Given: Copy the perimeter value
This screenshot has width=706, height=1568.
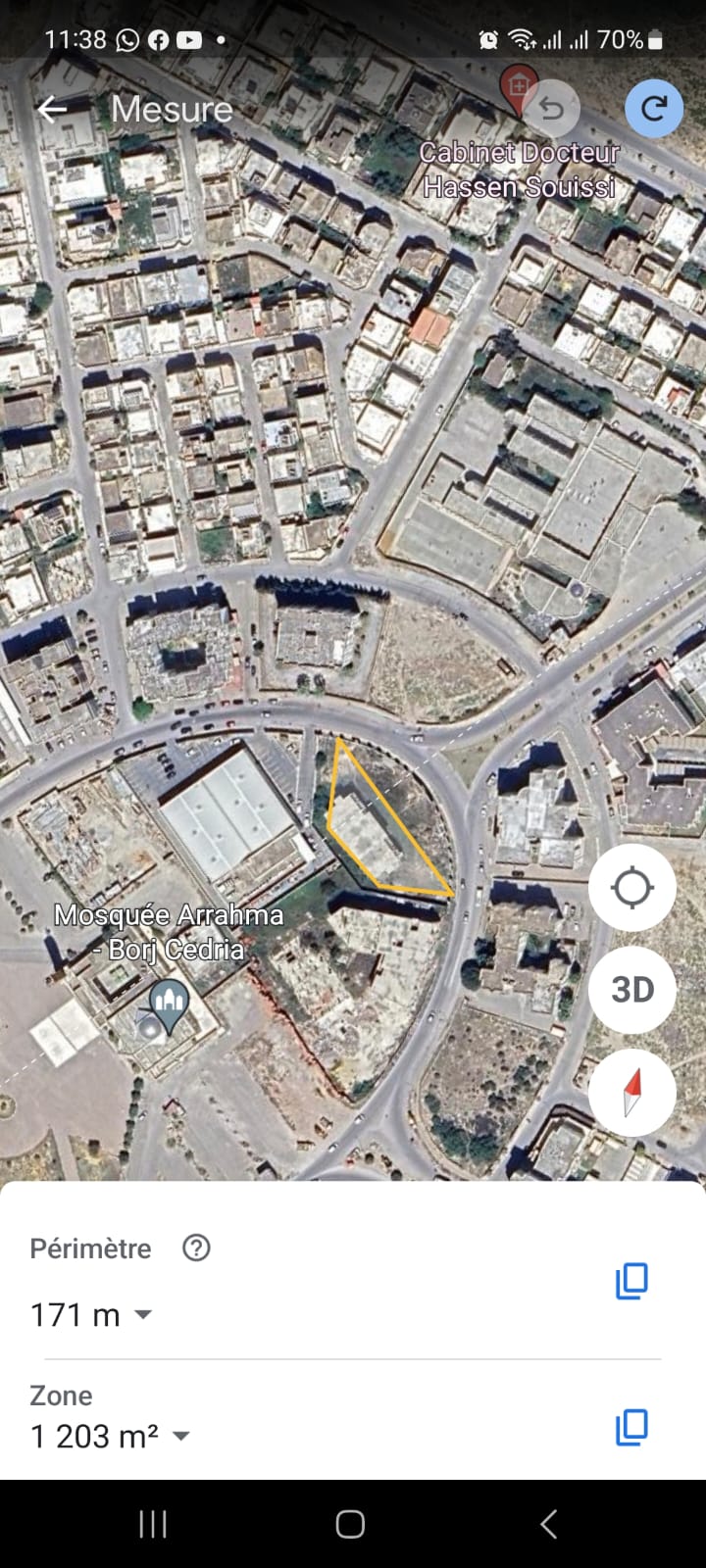Looking at the screenshot, I should 631,1281.
